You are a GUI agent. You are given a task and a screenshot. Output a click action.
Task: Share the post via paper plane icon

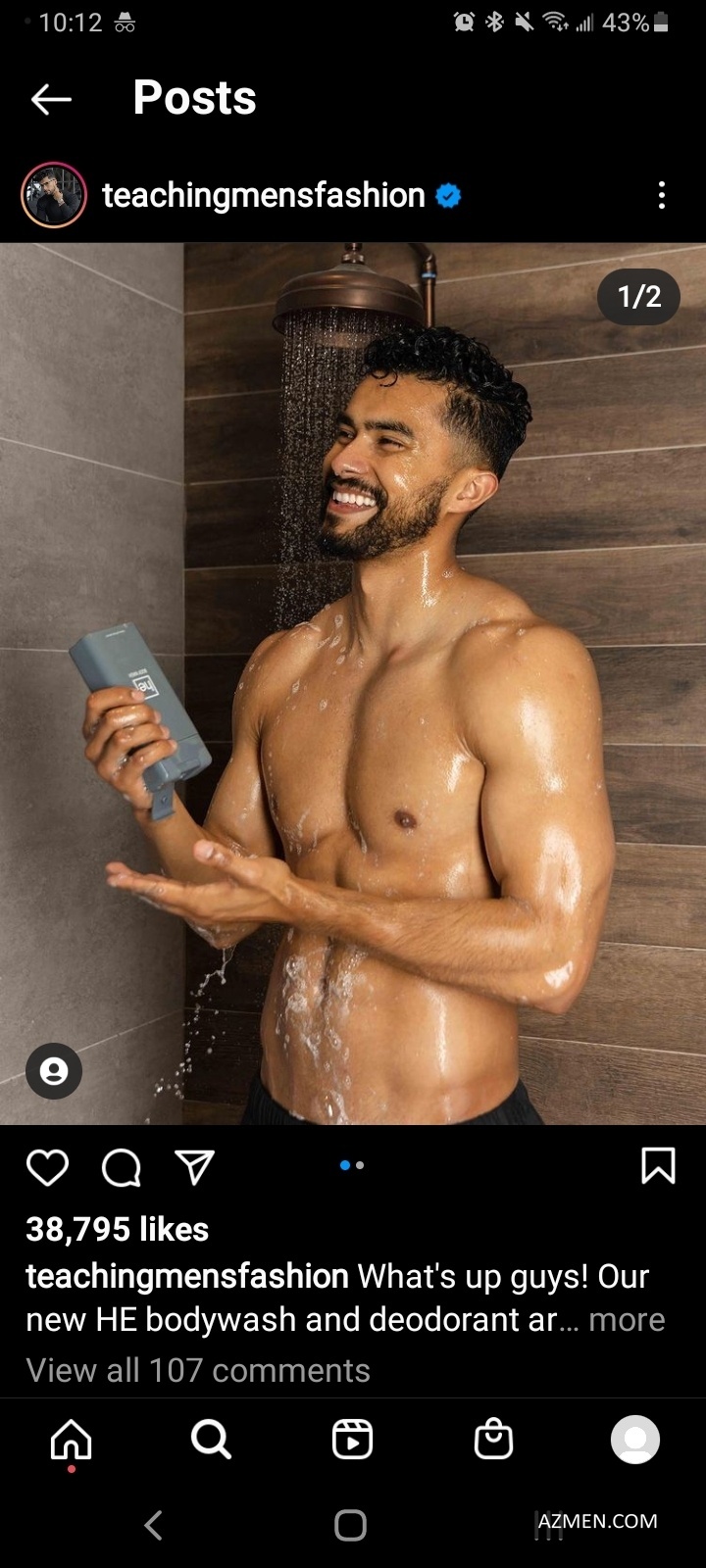[x=194, y=1167]
